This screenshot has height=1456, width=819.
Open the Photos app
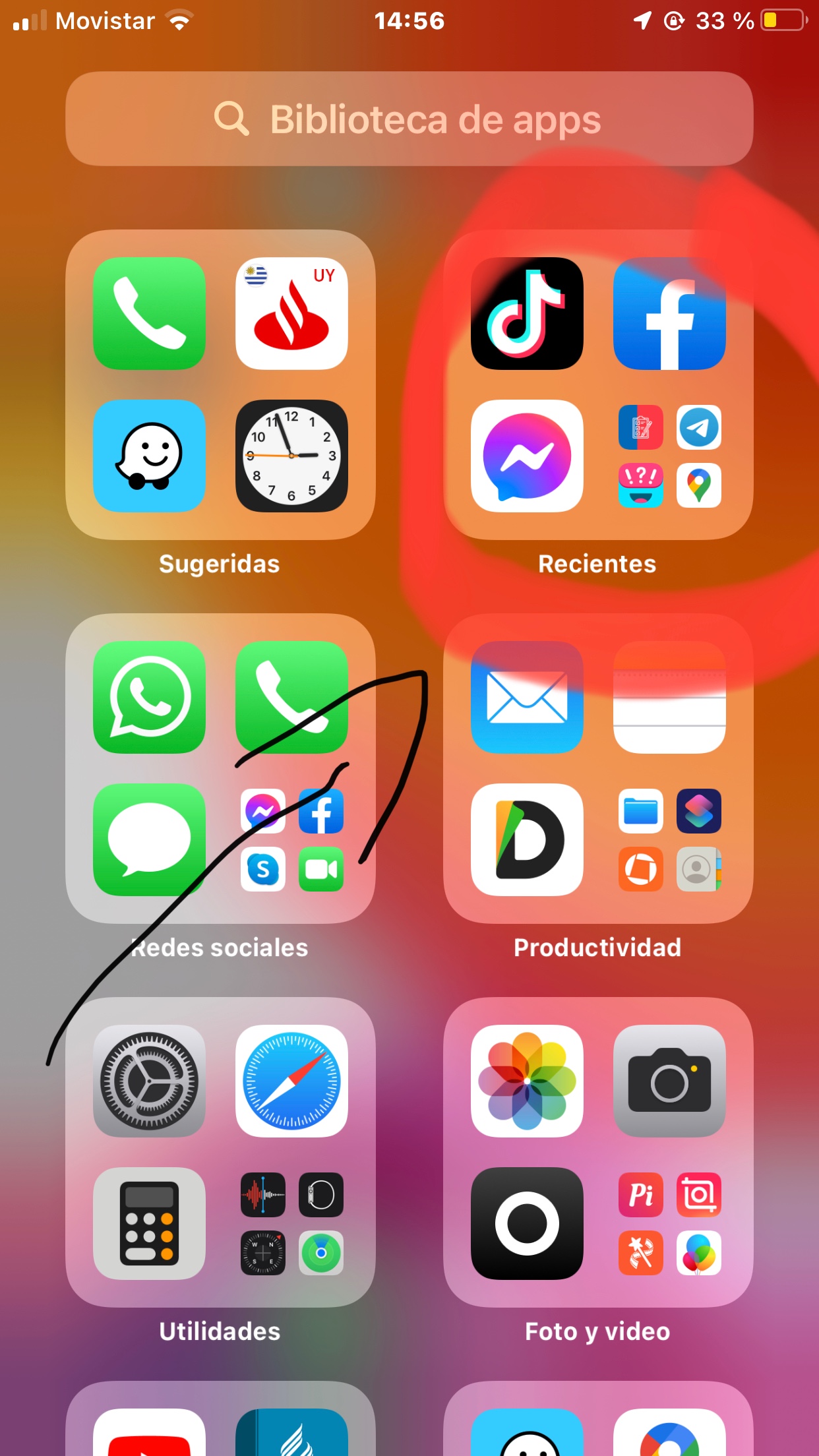click(527, 1081)
